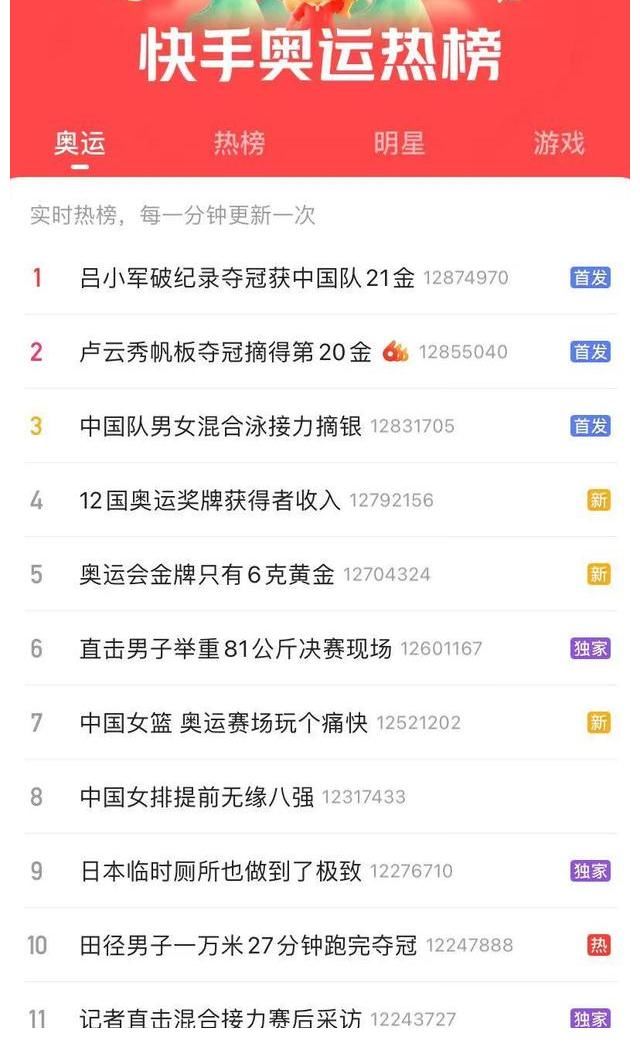The height and width of the screenshot is (1048, 640).
Task: Switch to the 奥运 tab
Action: coord(80,144)
